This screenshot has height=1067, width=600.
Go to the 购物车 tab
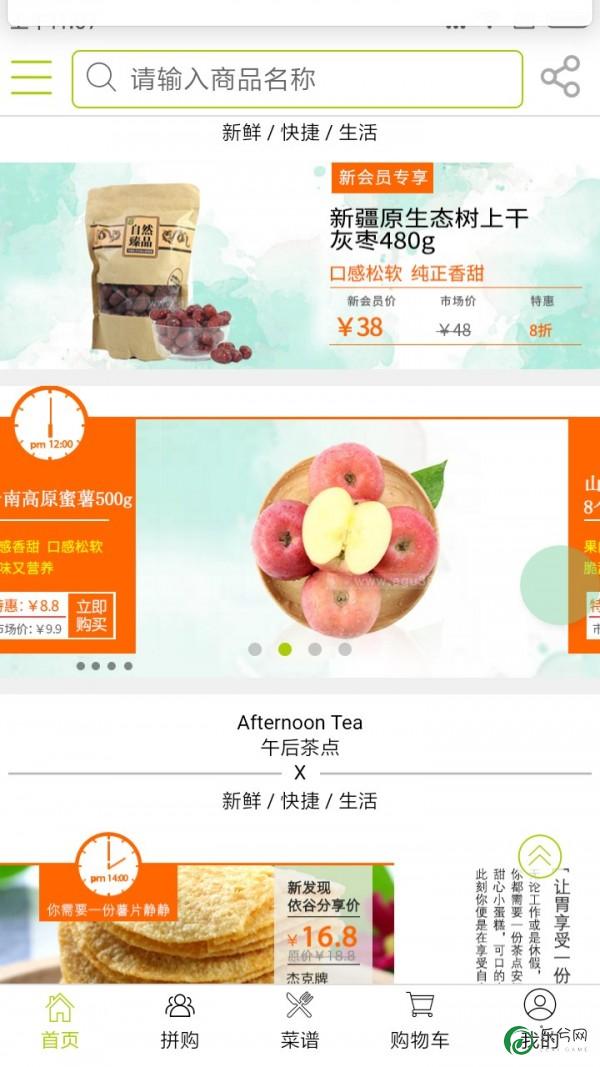click(x=420, y=1022)
